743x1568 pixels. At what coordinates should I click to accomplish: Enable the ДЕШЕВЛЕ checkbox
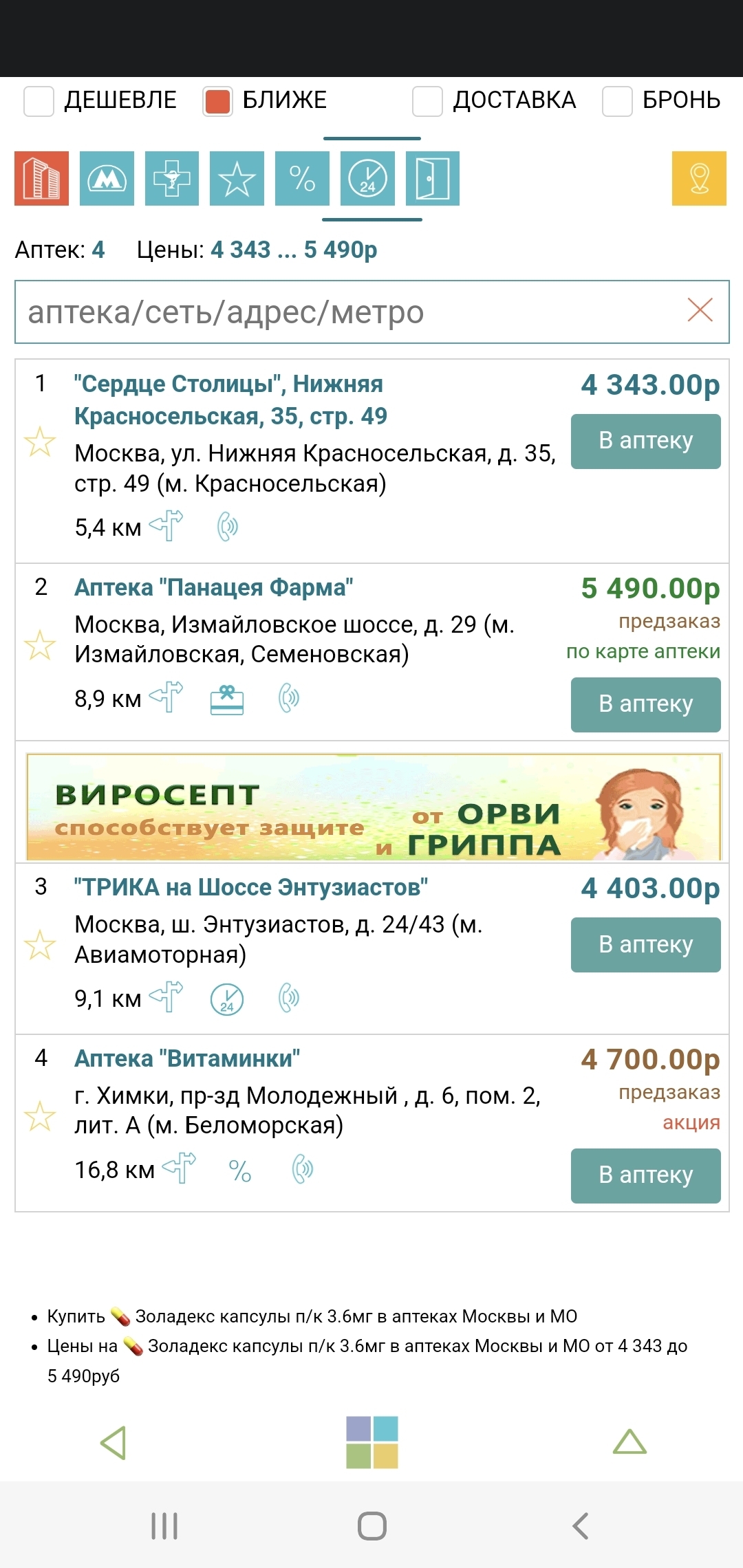(x=39, y=101)
